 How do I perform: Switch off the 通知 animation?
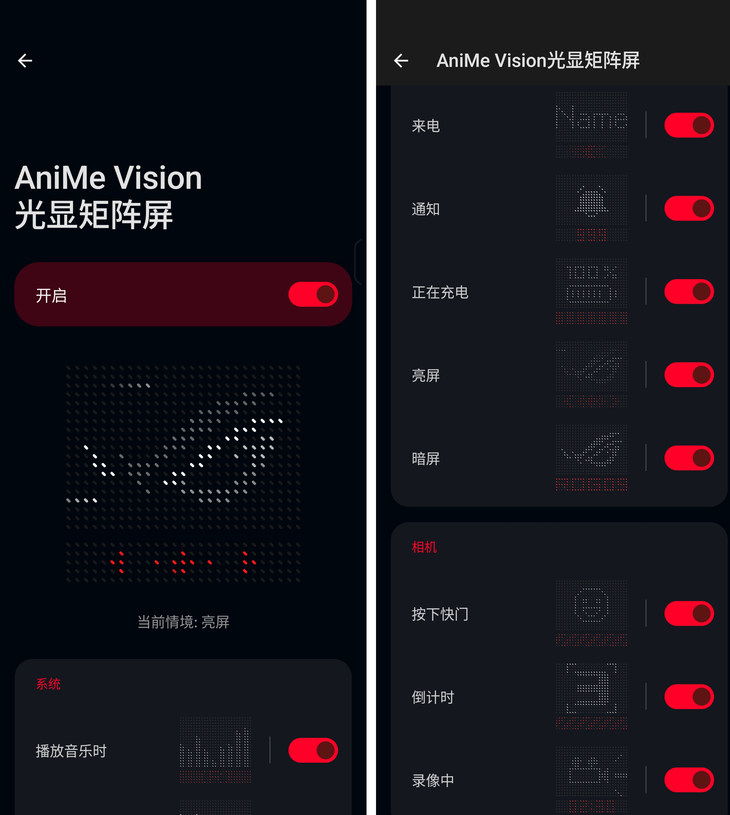(x=689, y=208)
